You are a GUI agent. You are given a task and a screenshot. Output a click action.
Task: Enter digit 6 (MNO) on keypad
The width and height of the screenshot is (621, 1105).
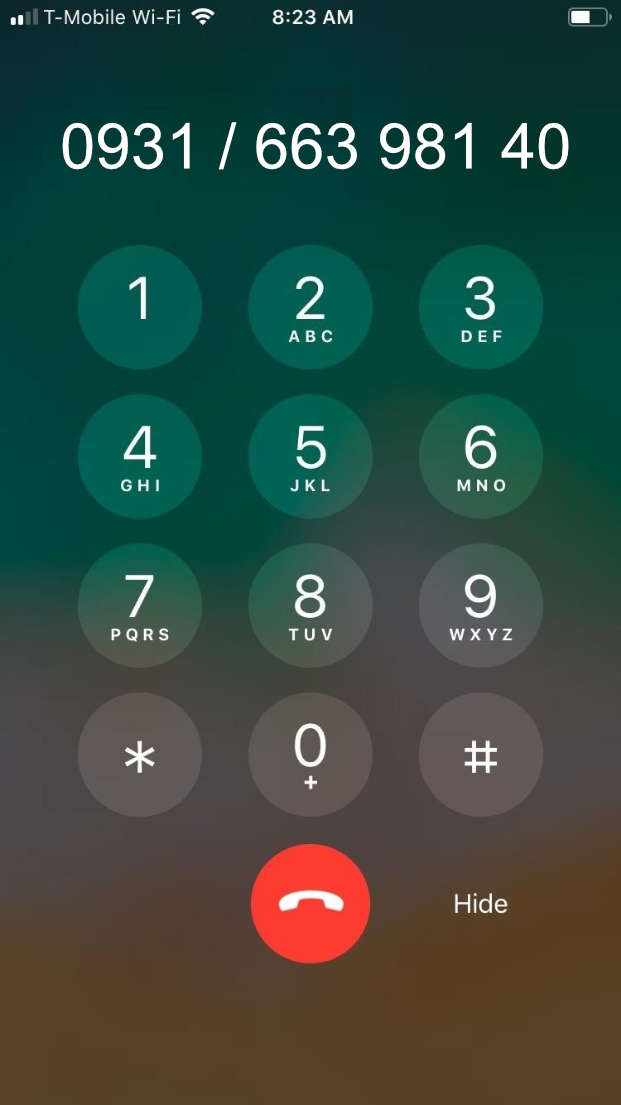481,456
